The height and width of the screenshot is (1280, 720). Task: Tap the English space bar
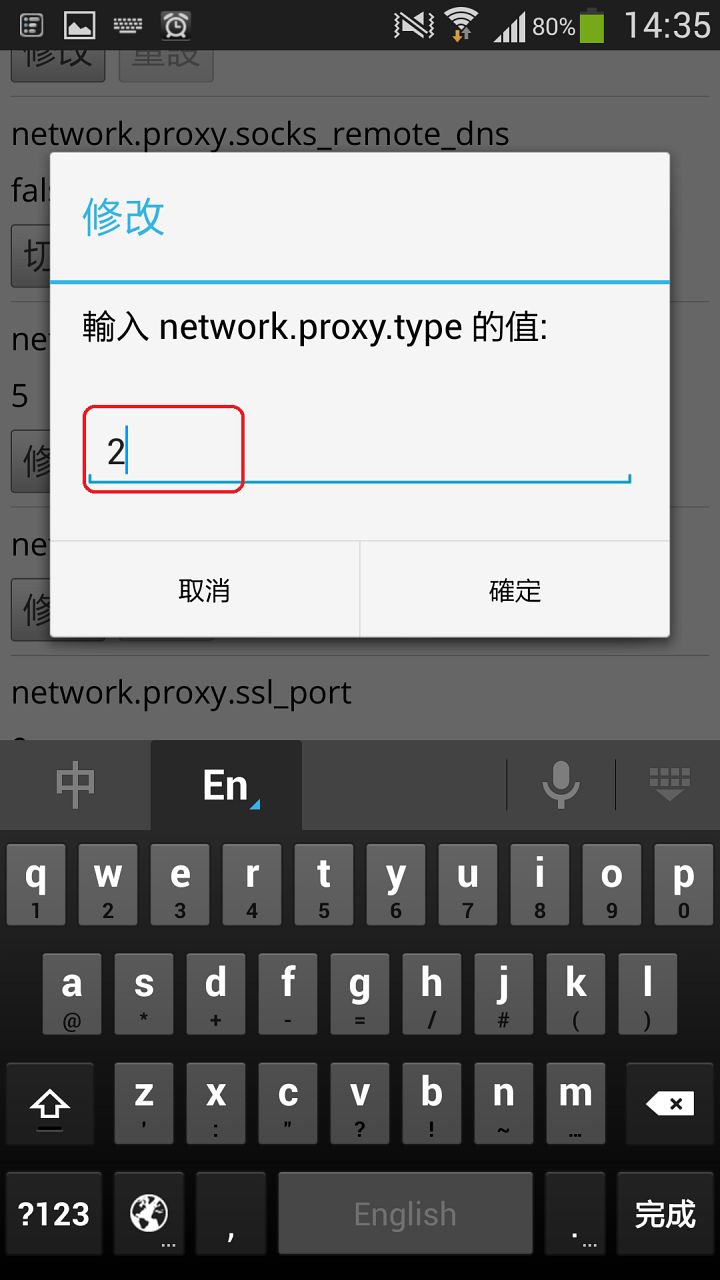[405, 1214]
